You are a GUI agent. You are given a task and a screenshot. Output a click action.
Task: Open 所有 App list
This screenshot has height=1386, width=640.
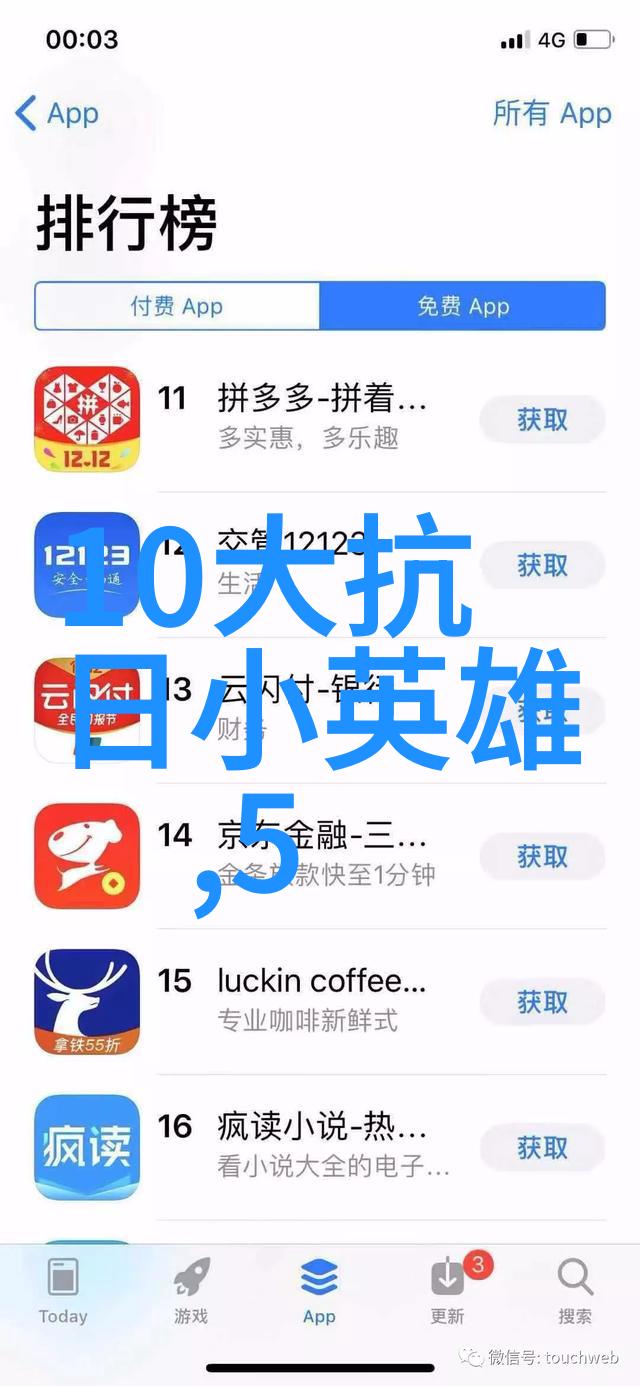(x=551, y=113)
